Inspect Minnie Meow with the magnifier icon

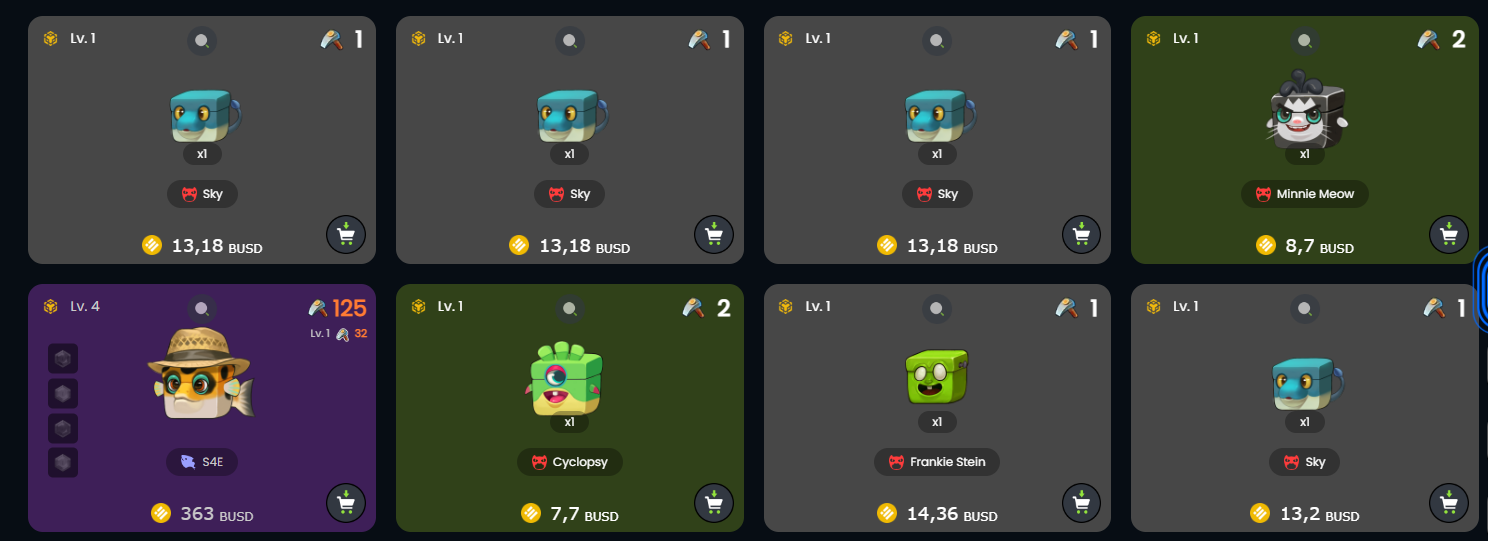click(x=1304, y=41)
